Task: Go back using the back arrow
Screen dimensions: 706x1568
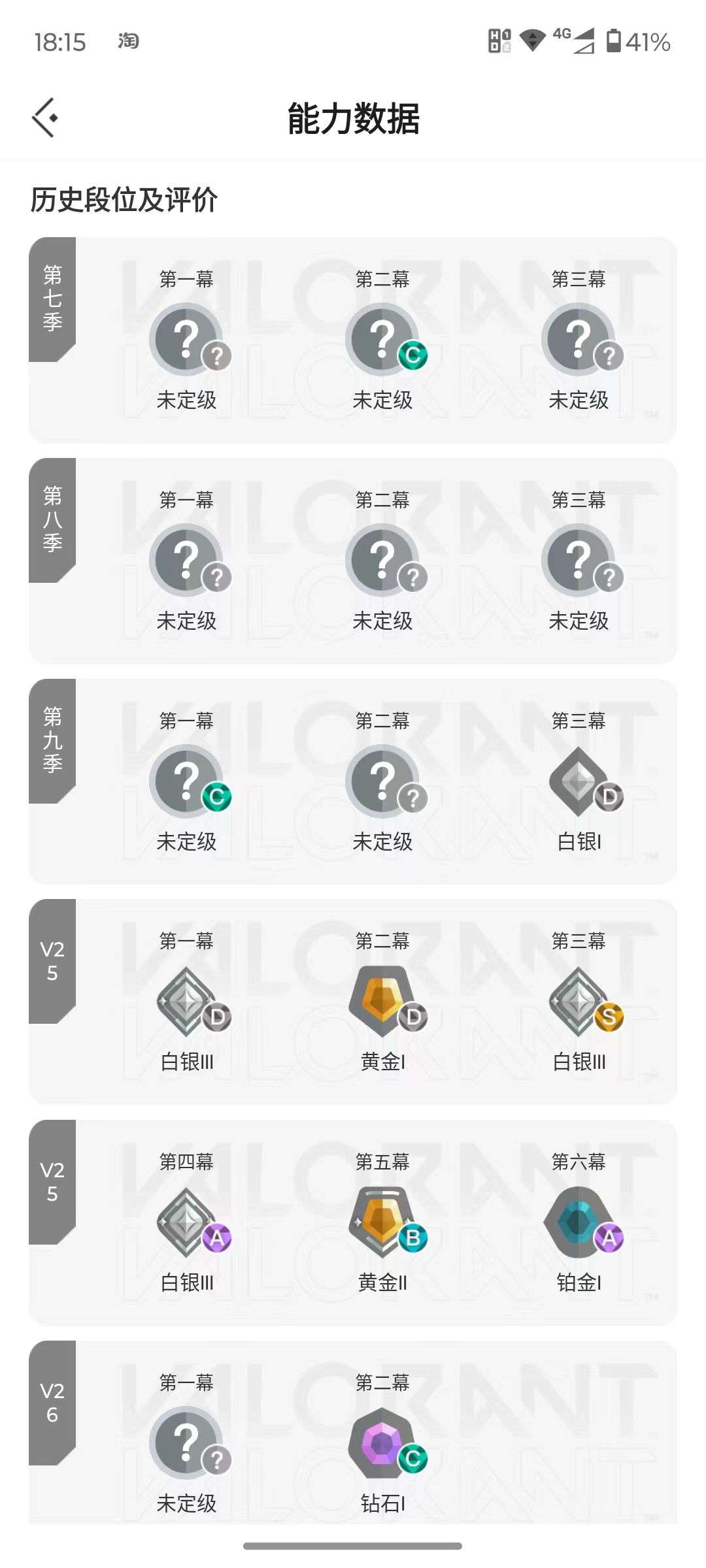Action: click(x=44, y=118)
